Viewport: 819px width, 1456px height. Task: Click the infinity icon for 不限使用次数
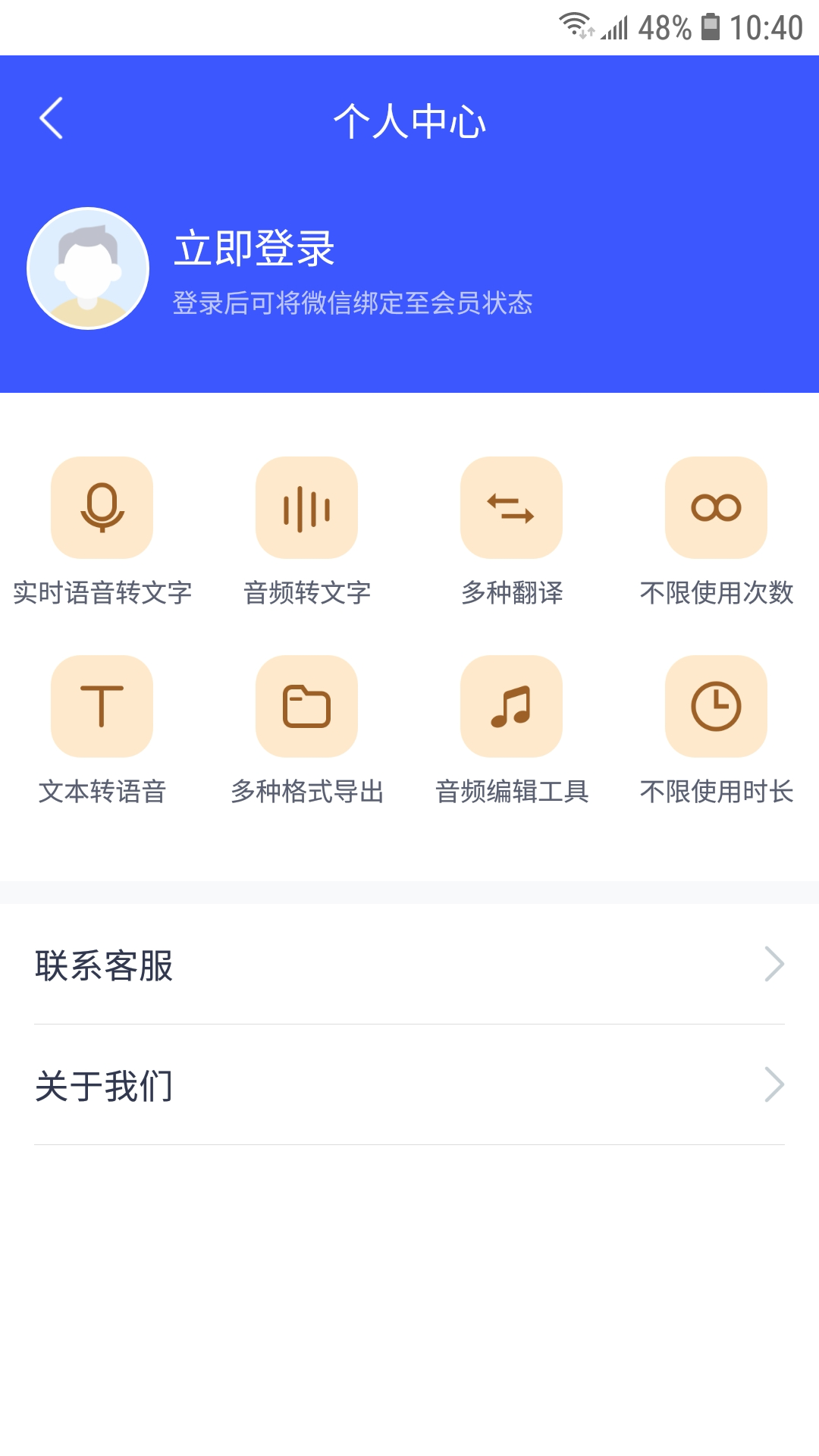click(716, 508)
